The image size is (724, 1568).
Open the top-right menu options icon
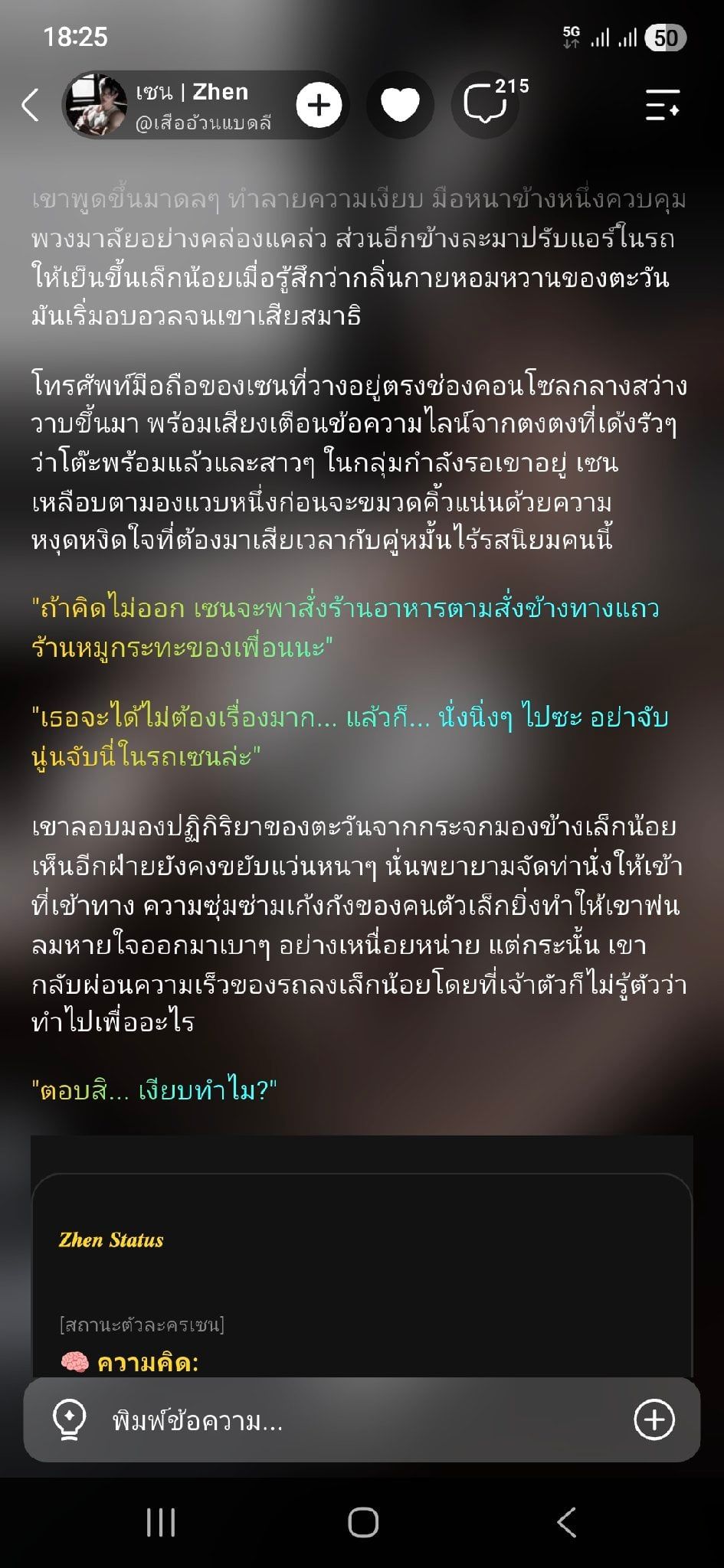tap(663, 105)
